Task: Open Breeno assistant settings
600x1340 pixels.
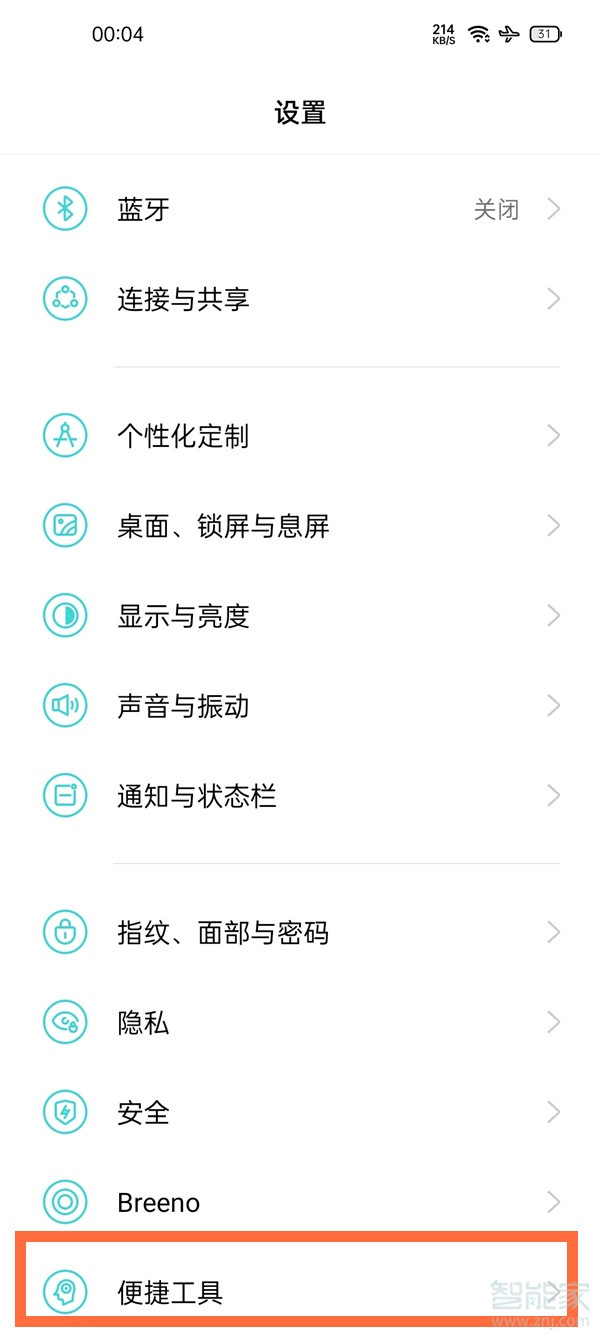Action: click(x=300, y=1202)
